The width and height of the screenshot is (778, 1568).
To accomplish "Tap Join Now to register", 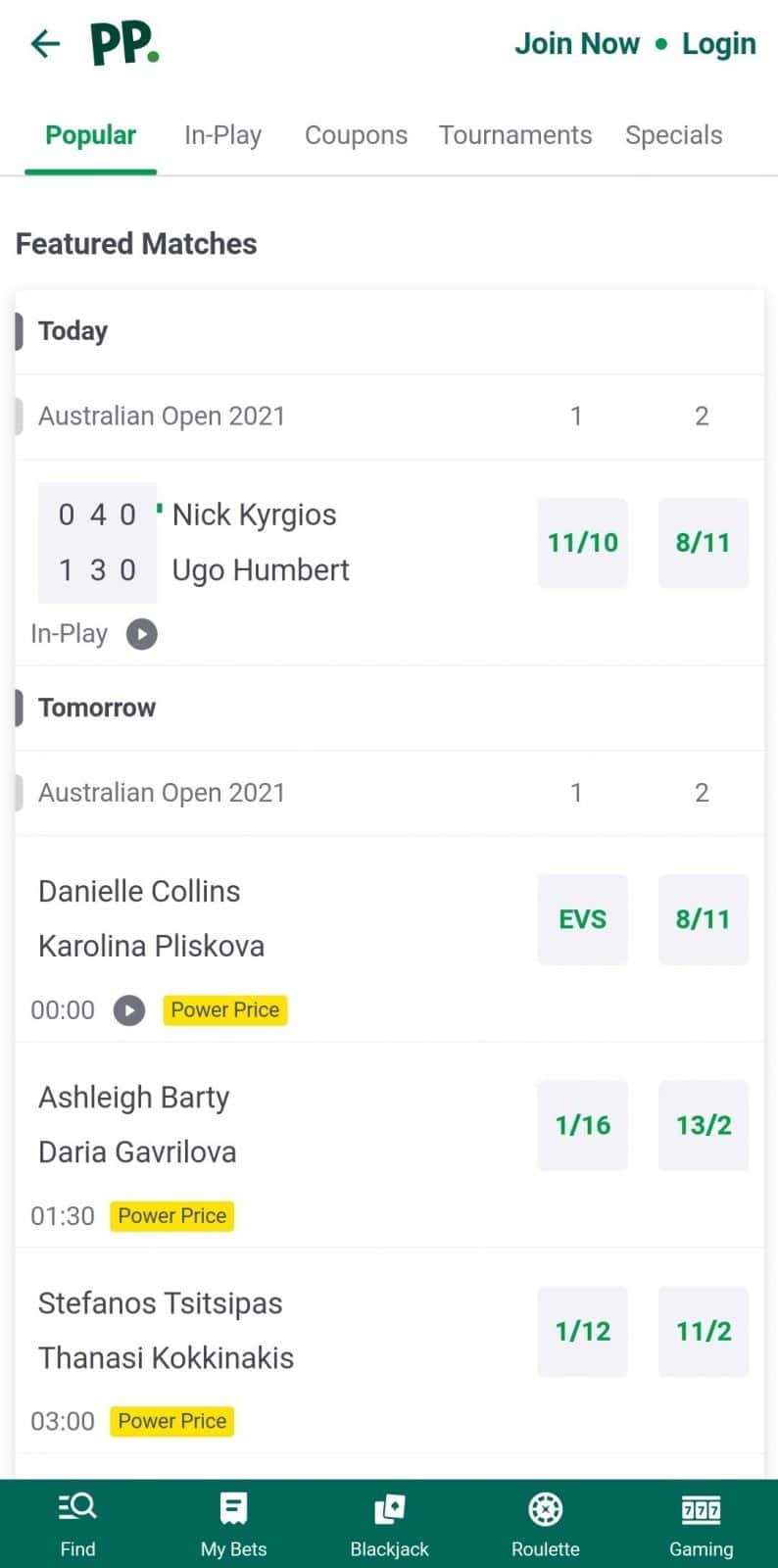I will pos(577,44).
